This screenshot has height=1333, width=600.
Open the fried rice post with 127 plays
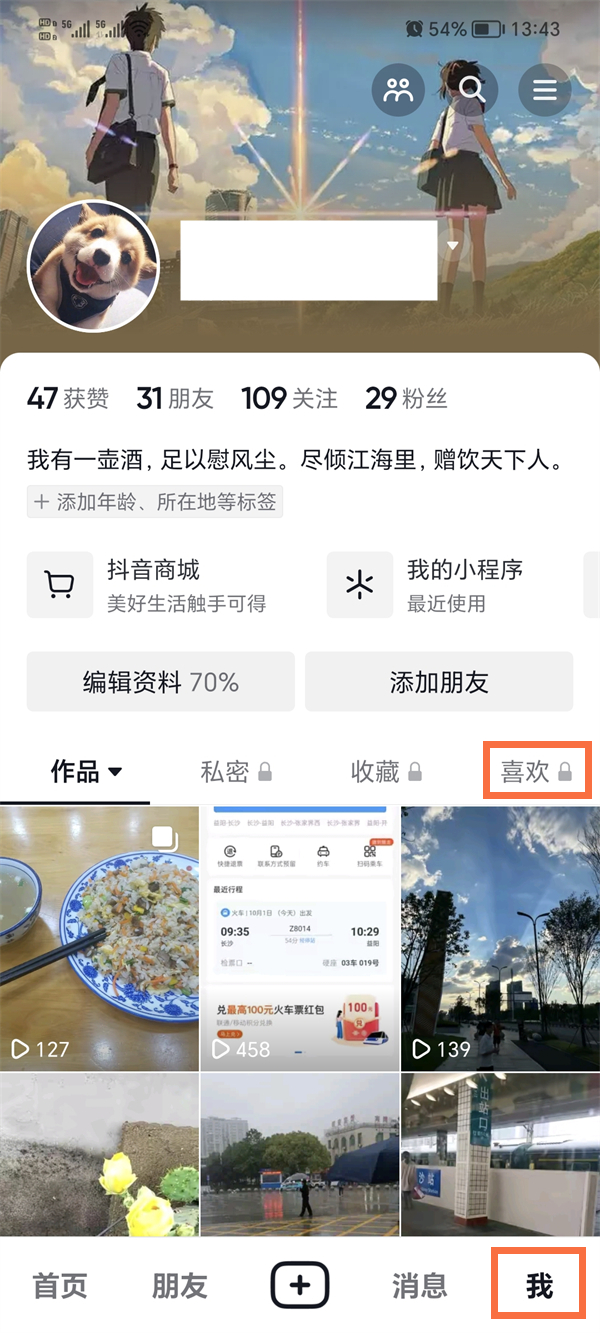(100, 938)
